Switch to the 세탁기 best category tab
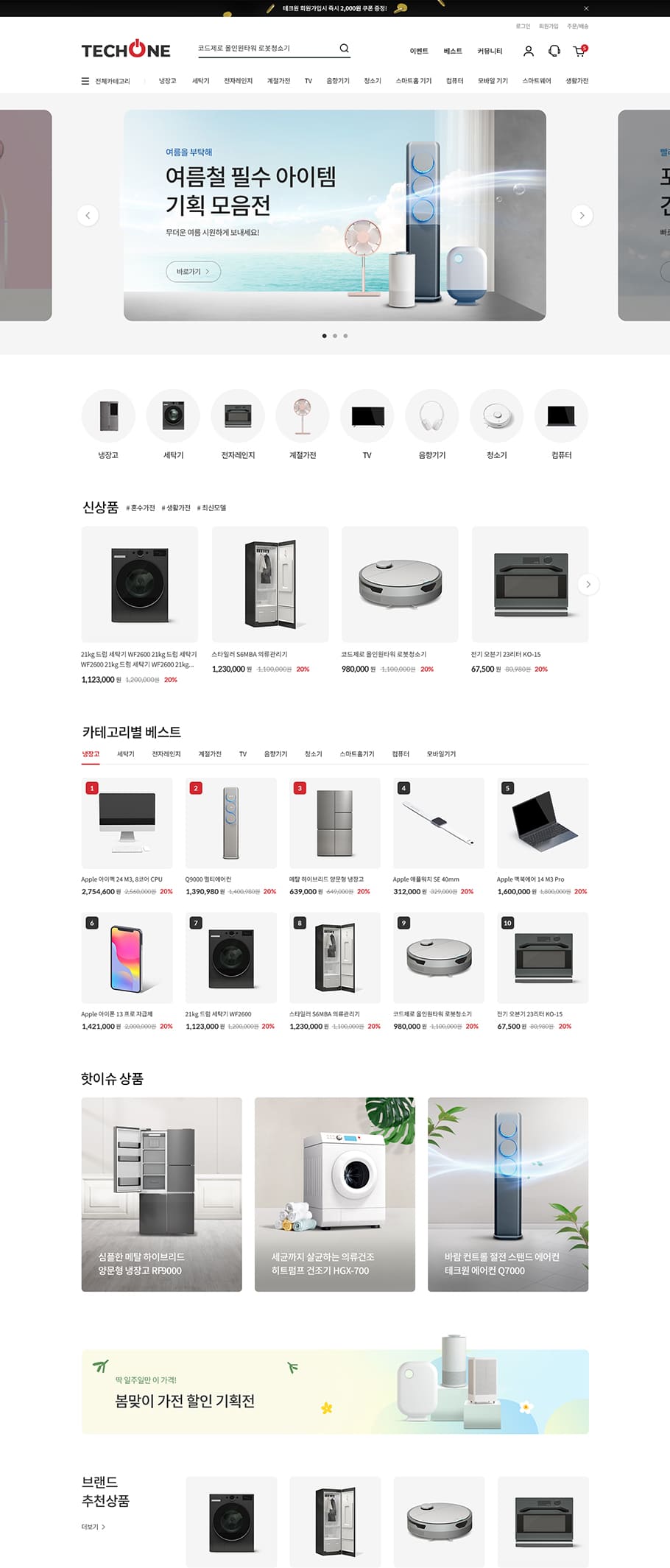The height and width of the screenshot is (1568, 670). [126, 753]
